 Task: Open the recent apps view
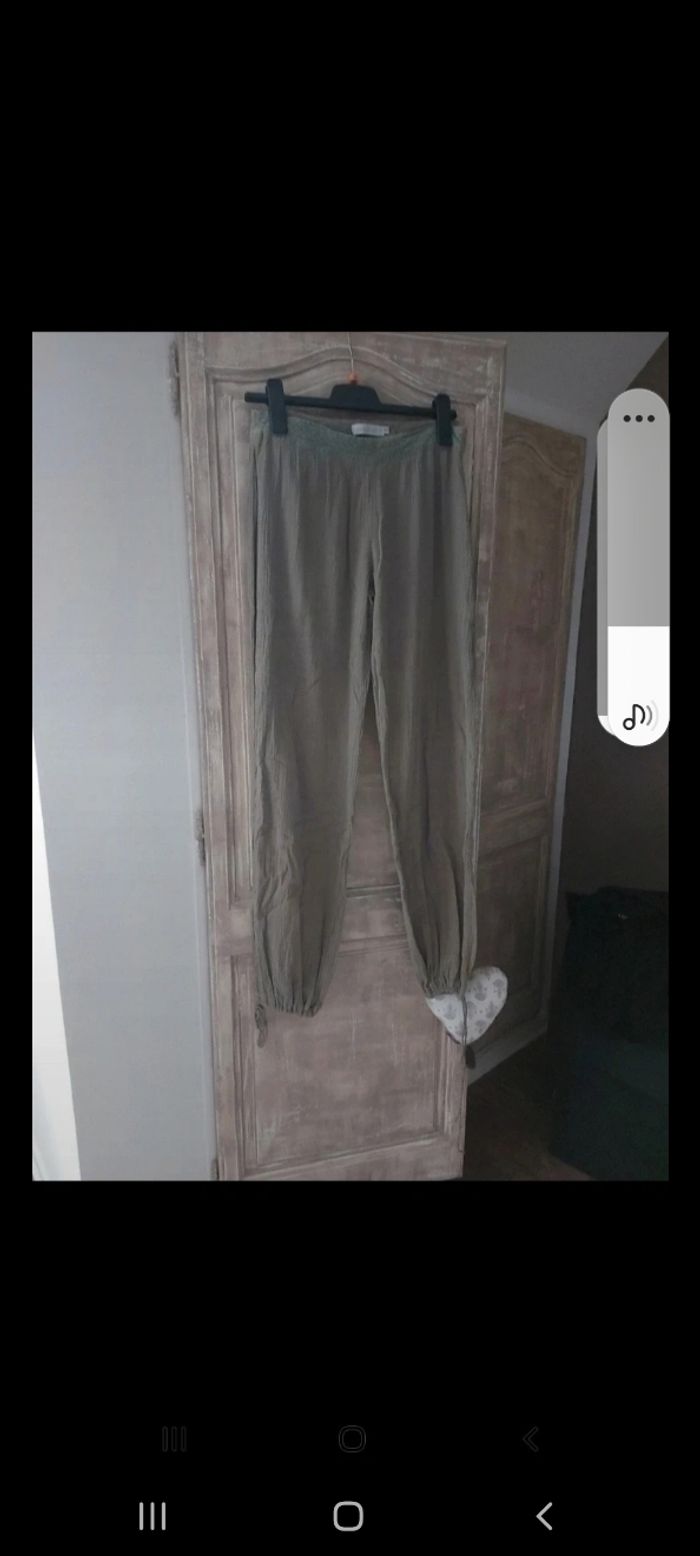click(152, 1516)
